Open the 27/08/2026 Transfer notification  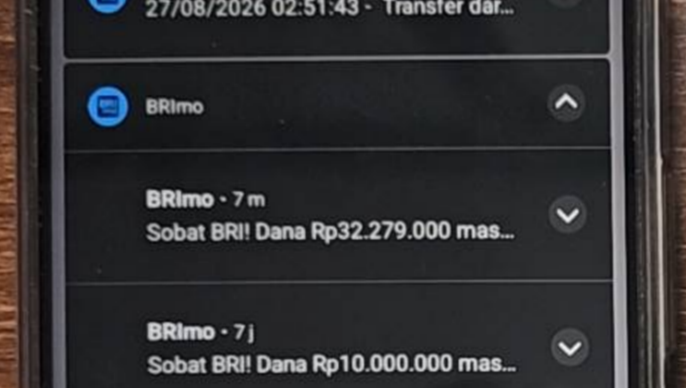coord(337,25)
